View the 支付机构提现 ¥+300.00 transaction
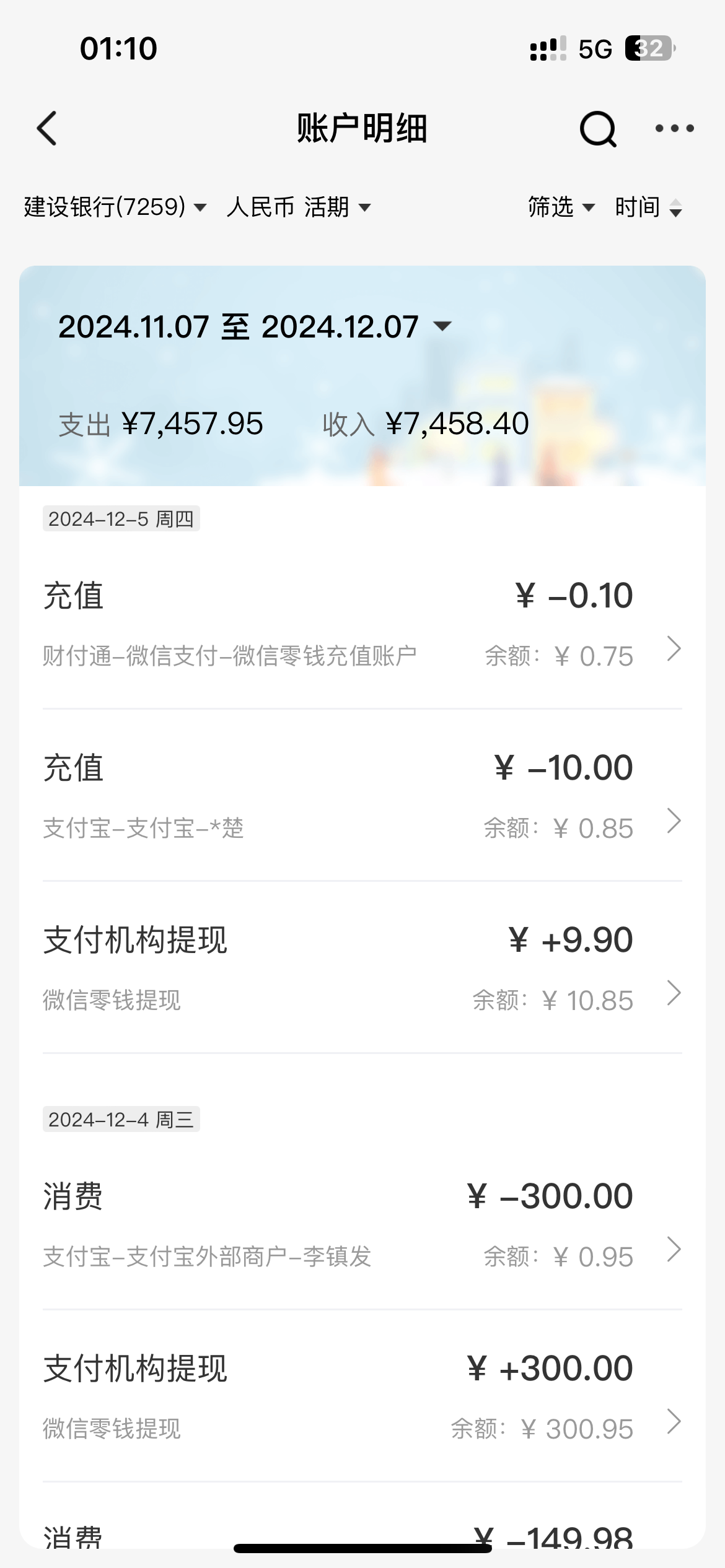The image size is (725, 1568). 362,1396
